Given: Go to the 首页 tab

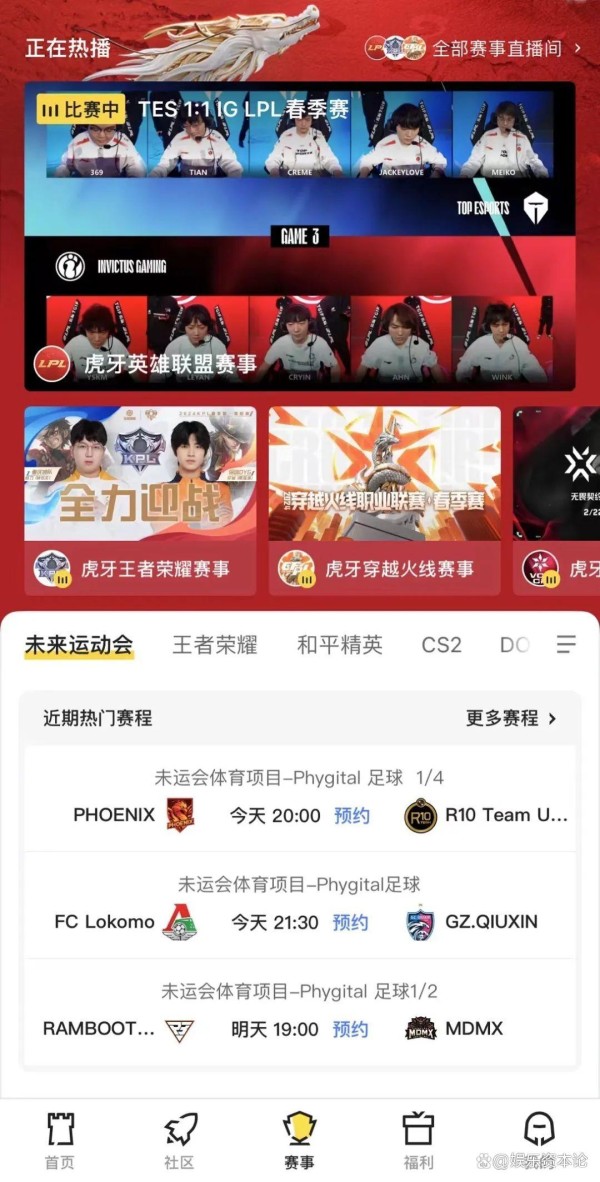Looking at the screenshot, I should coord(60,1139).
